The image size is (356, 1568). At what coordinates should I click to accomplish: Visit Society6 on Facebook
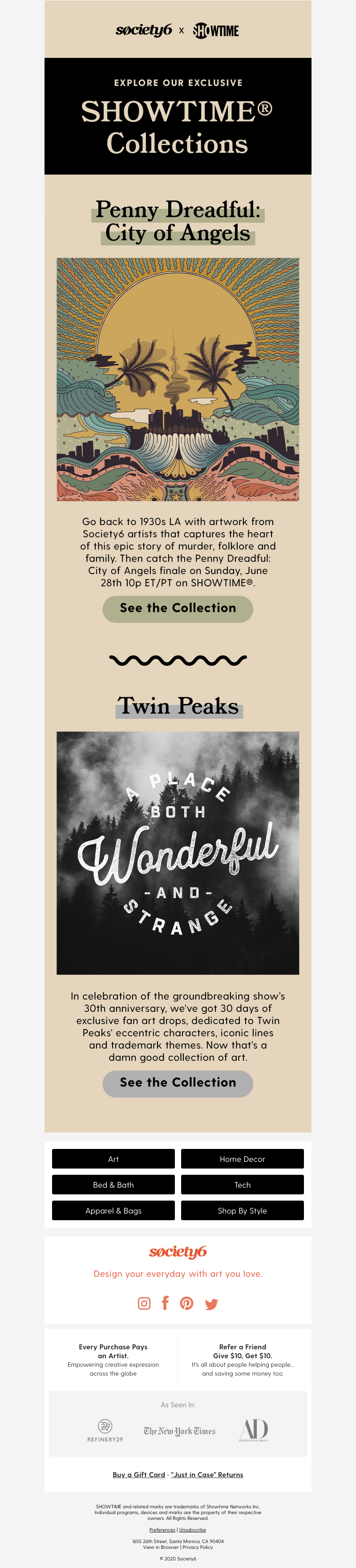(165, 1302)
